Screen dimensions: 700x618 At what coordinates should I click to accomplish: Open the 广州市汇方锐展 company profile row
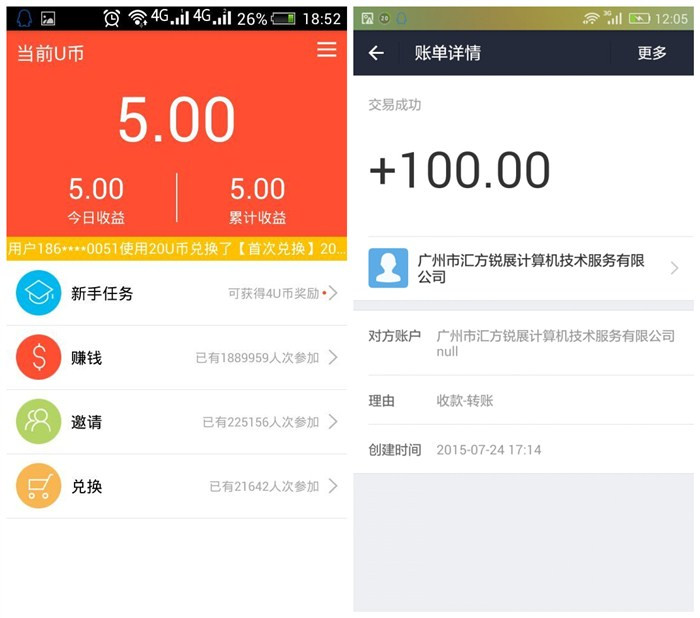tap(523, 268)
